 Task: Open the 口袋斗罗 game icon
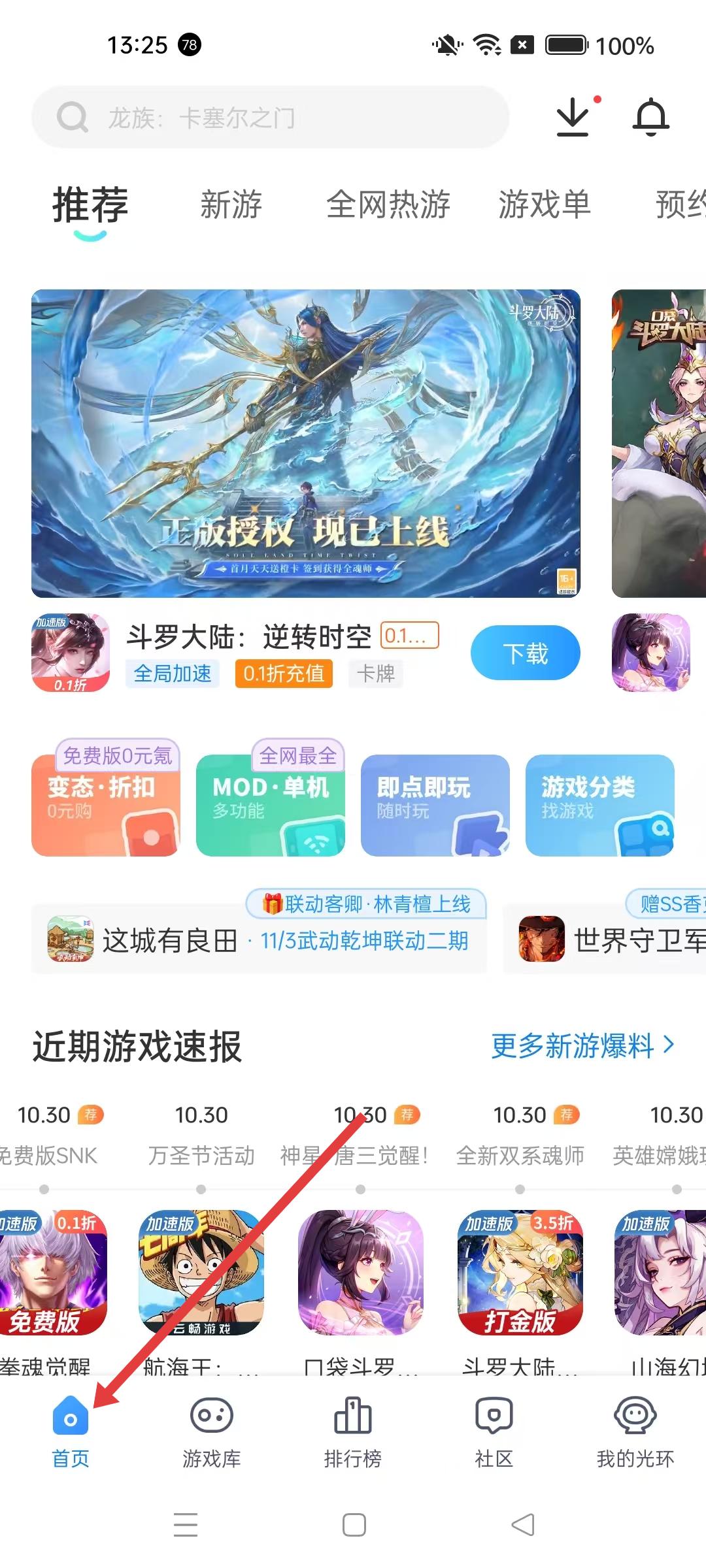point(361,1273)
